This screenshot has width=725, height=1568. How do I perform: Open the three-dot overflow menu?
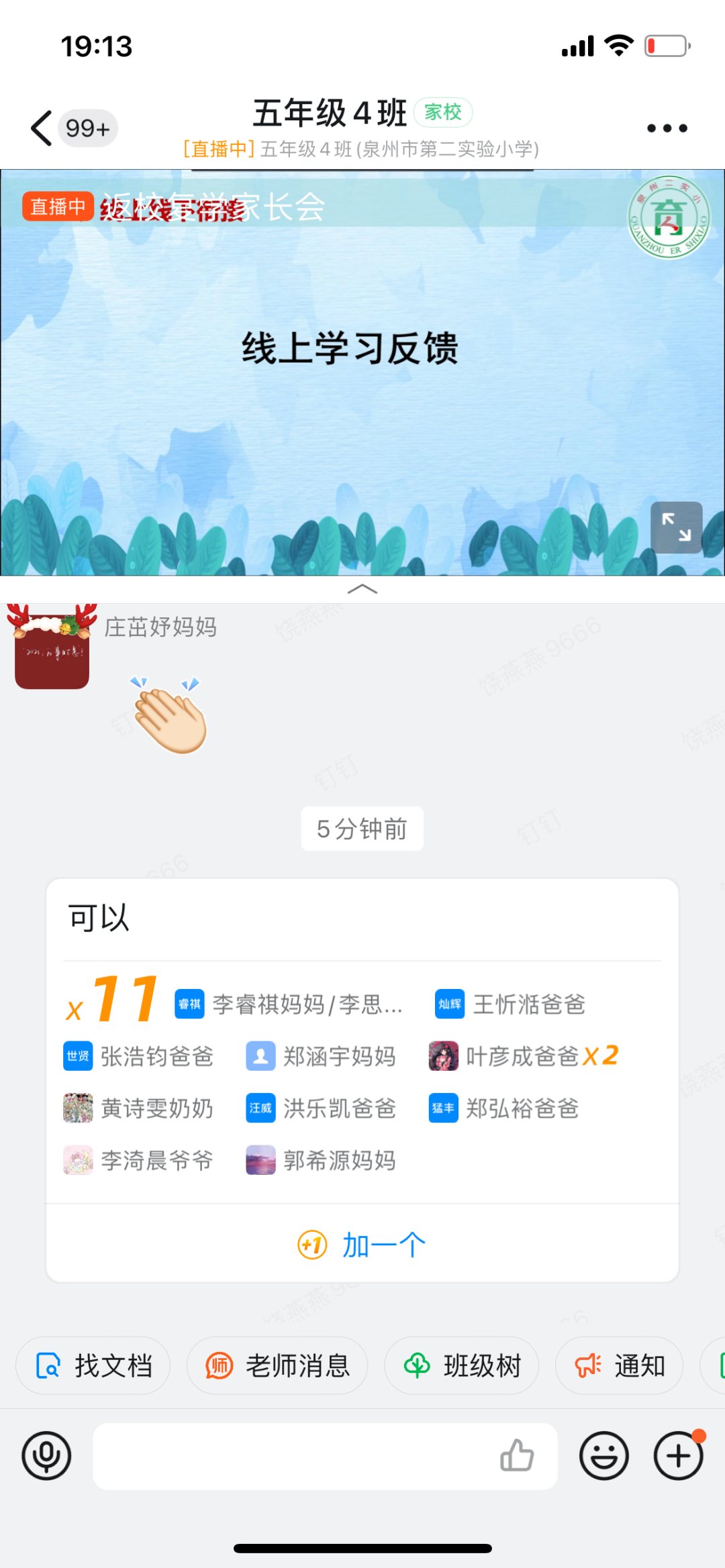[x=667, y=128]
